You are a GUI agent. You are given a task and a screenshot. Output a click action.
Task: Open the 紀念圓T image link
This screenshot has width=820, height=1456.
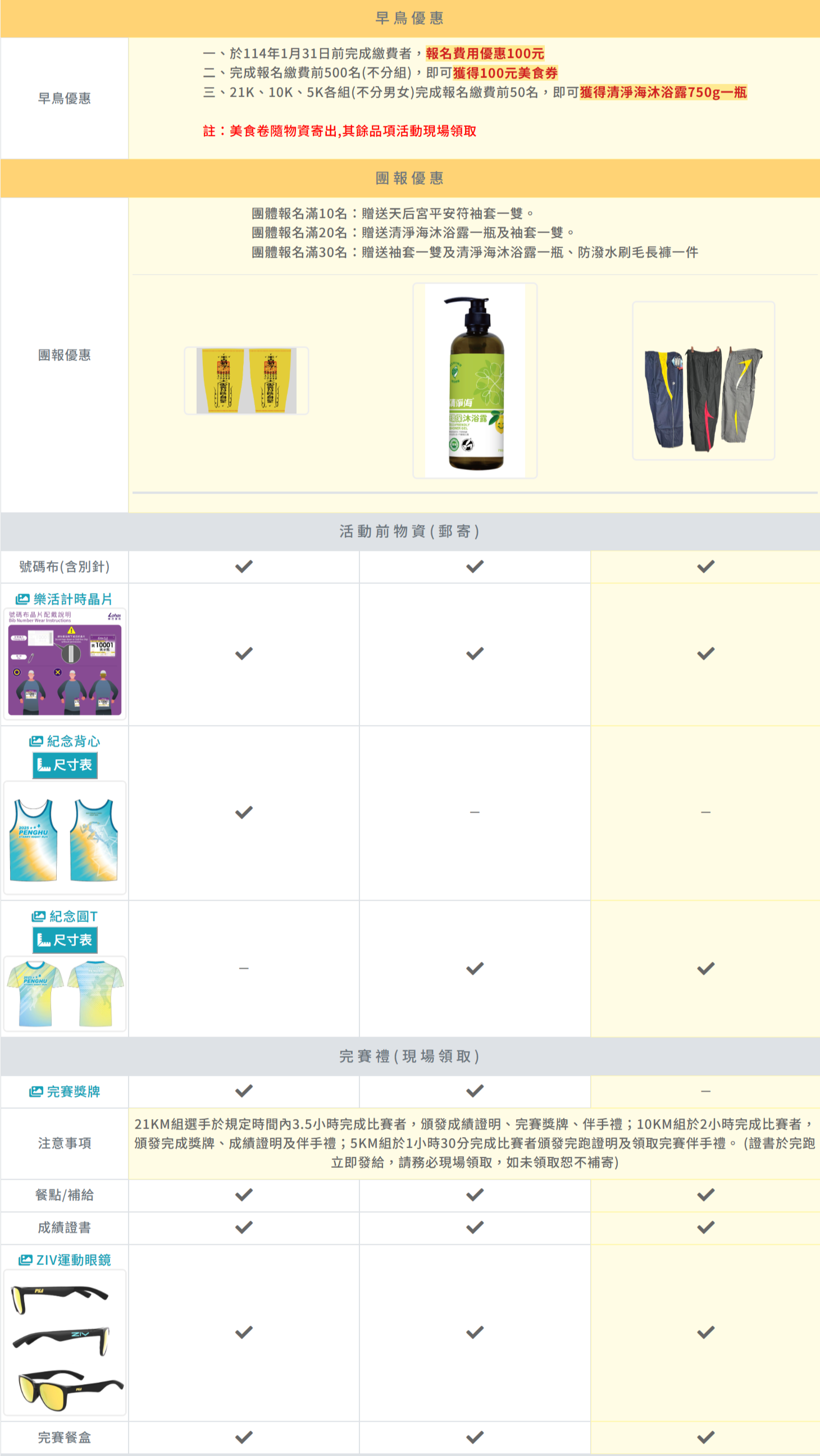pos(65,917)
